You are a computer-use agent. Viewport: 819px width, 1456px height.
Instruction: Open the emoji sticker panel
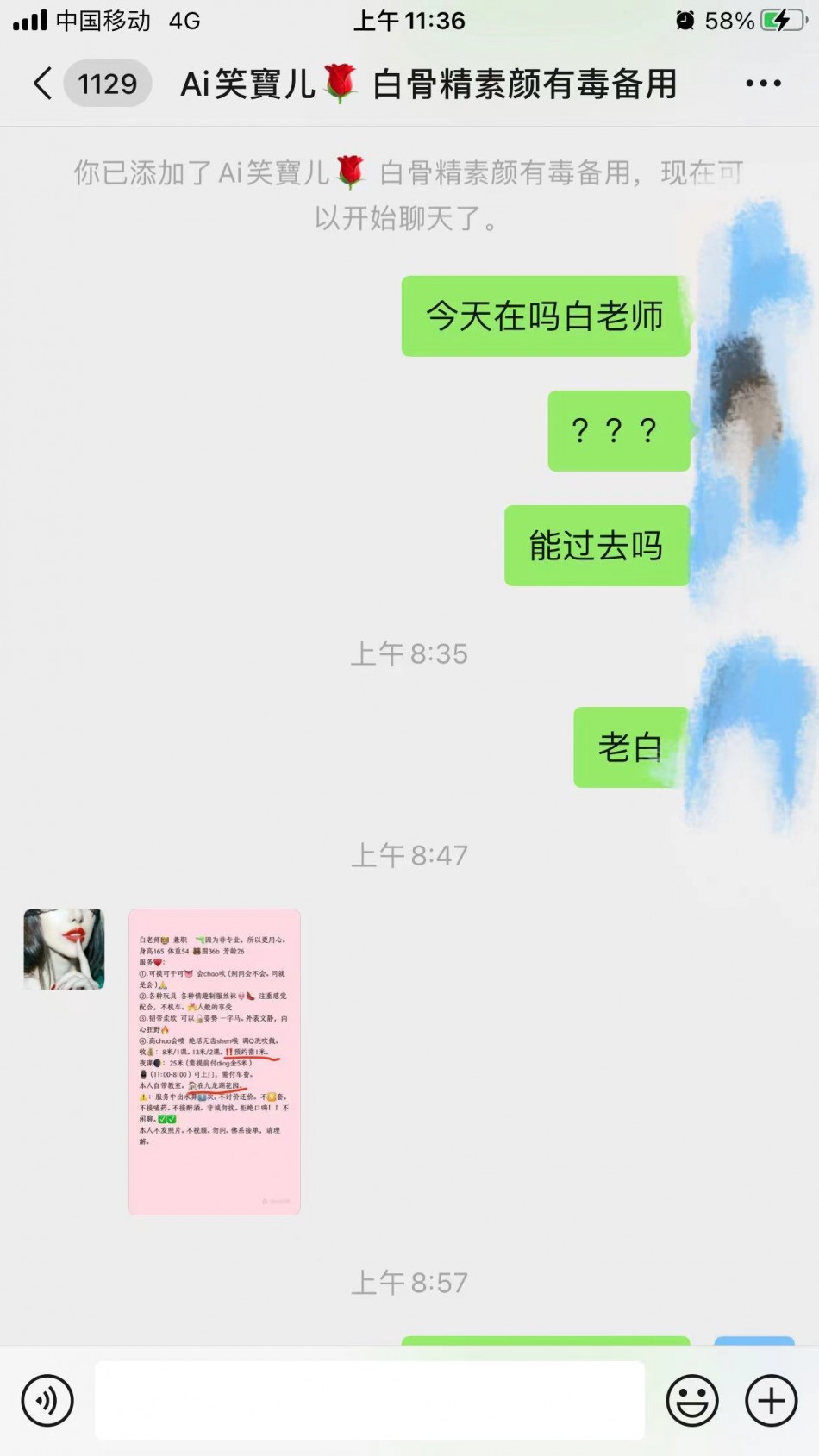click(691, 1400)
